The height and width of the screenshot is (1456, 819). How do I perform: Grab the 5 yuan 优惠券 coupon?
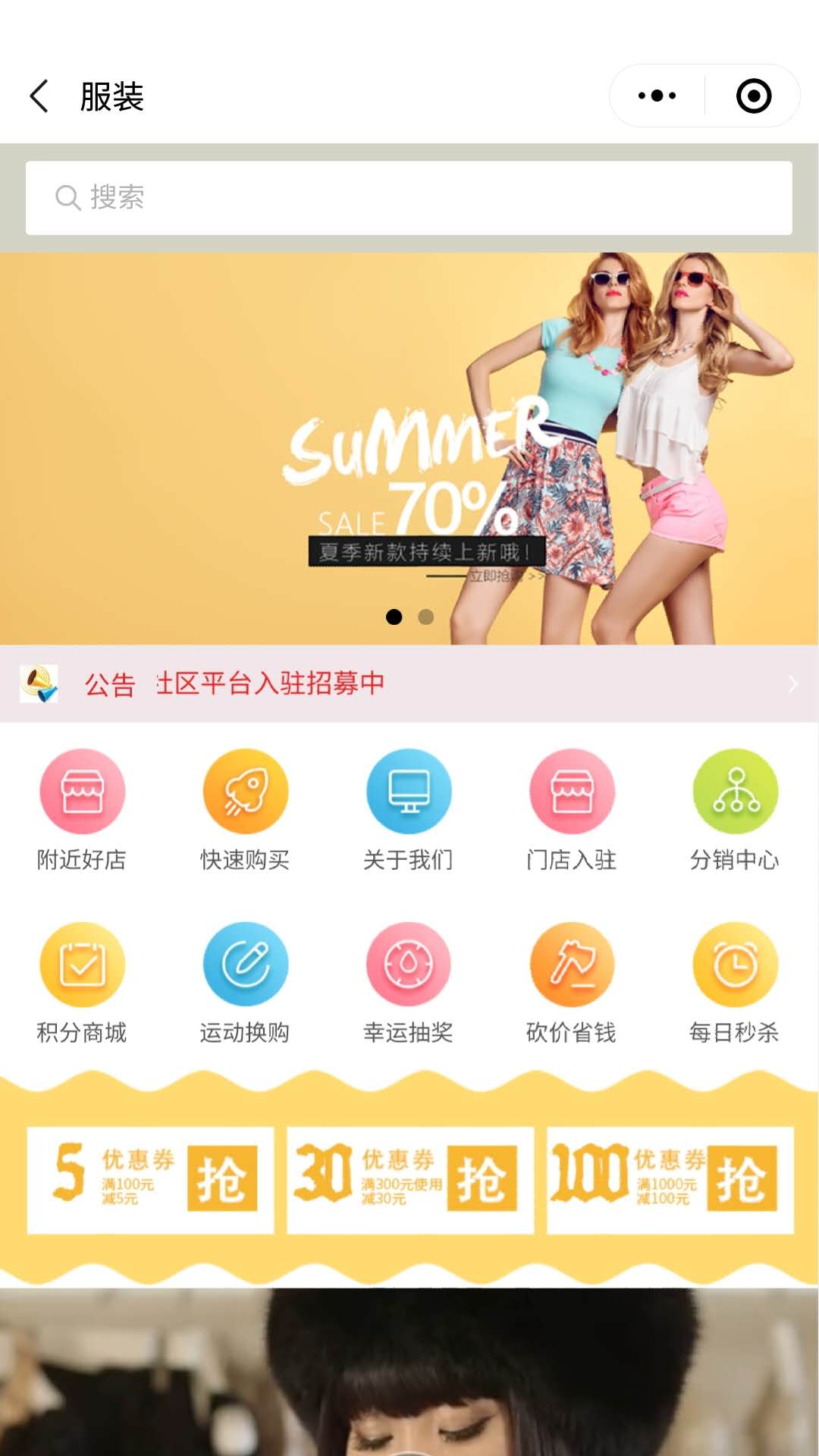tap(221, 1179)
